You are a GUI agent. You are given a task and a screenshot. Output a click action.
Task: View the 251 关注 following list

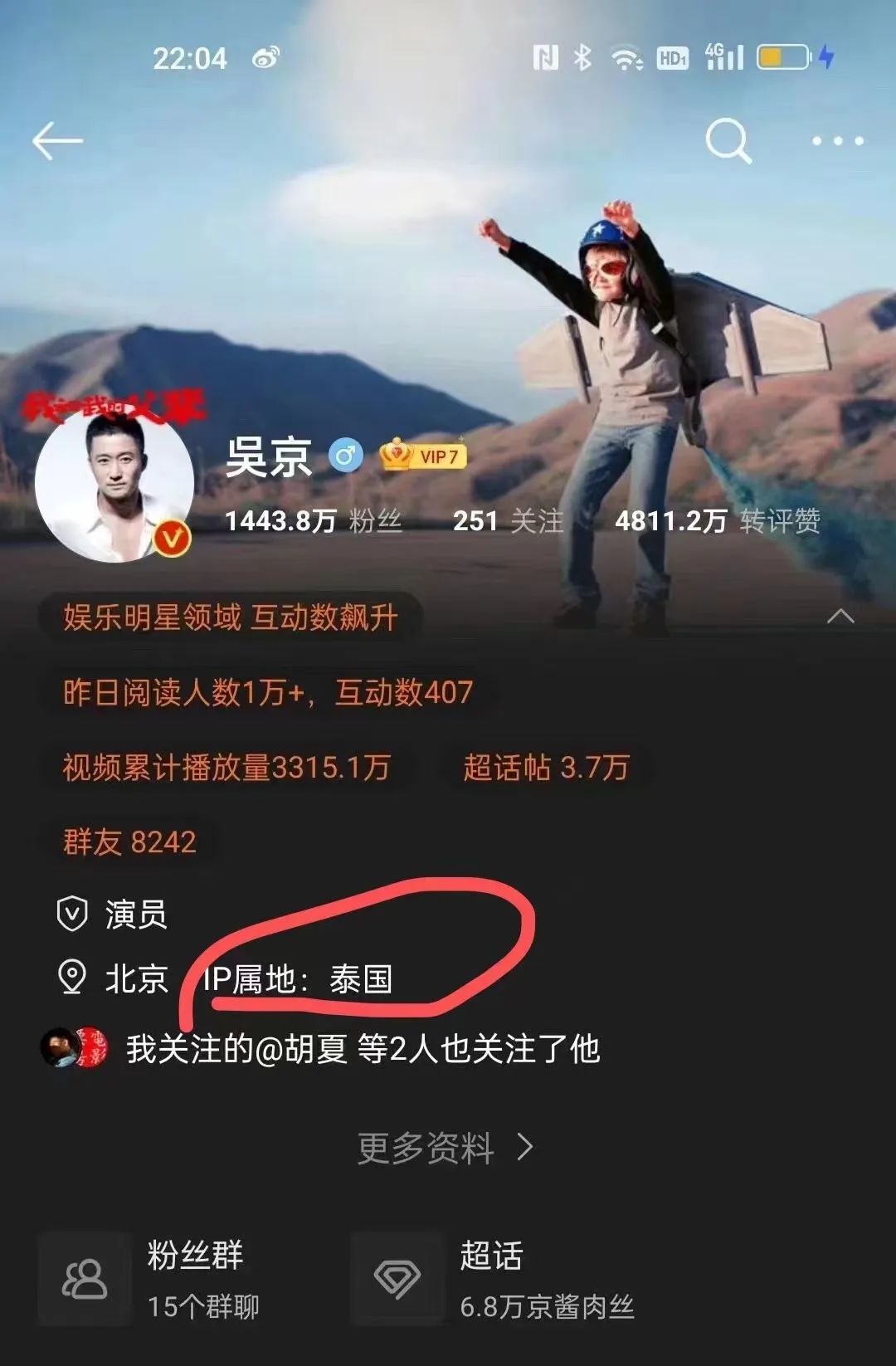pos(508,521)
